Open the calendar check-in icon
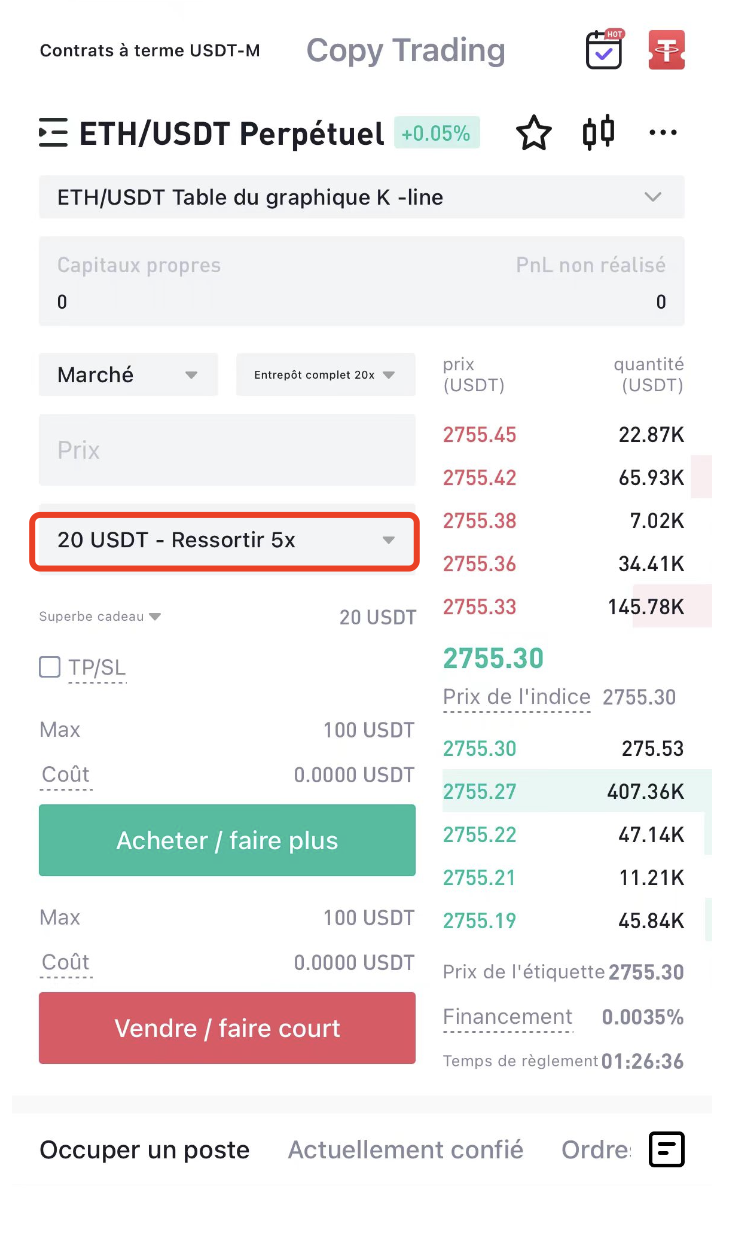The height and width of the screenshot is (1236, 744). 604,49
